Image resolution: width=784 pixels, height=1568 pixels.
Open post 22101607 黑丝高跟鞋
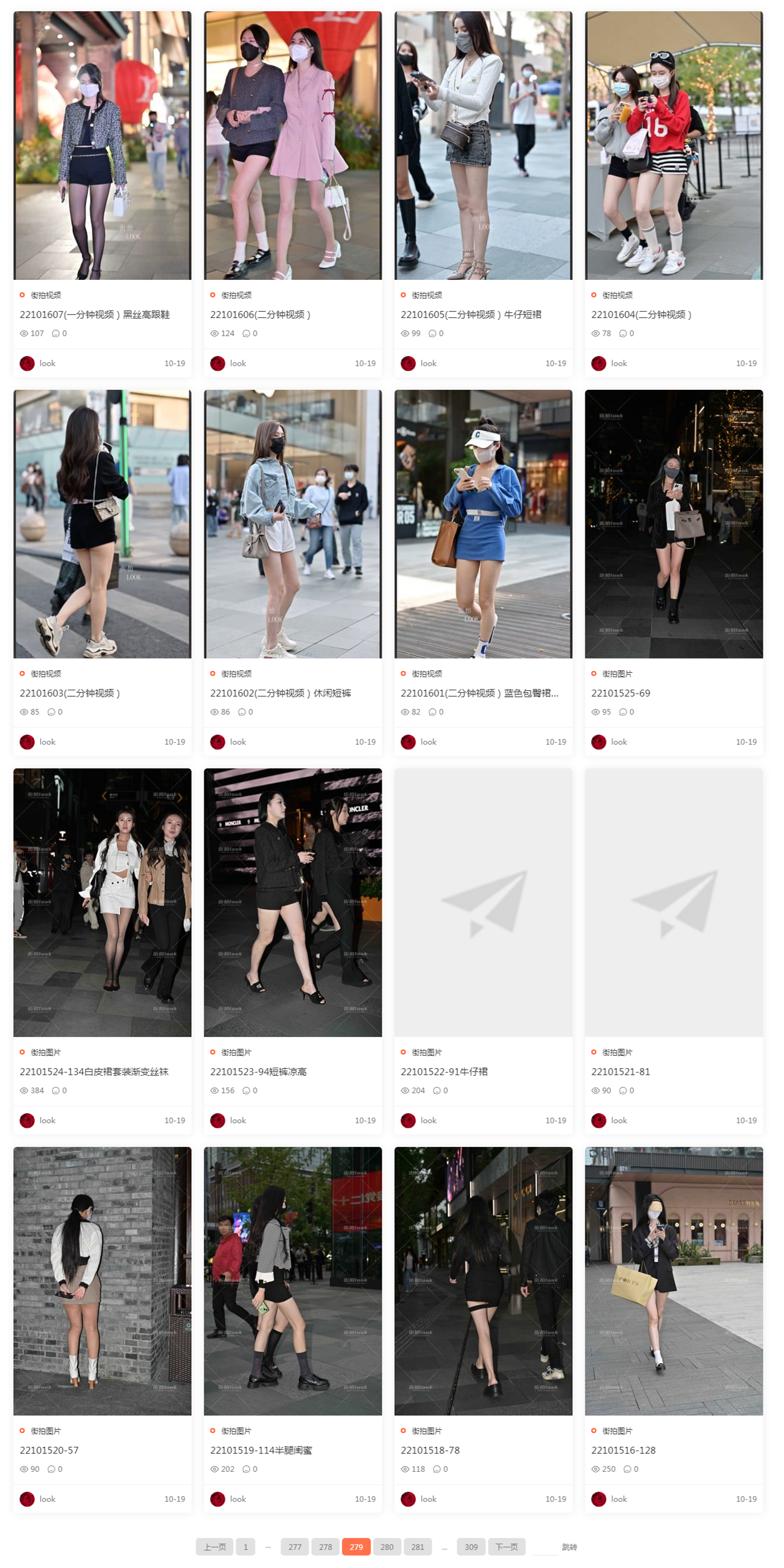click(x=94, y=315)
